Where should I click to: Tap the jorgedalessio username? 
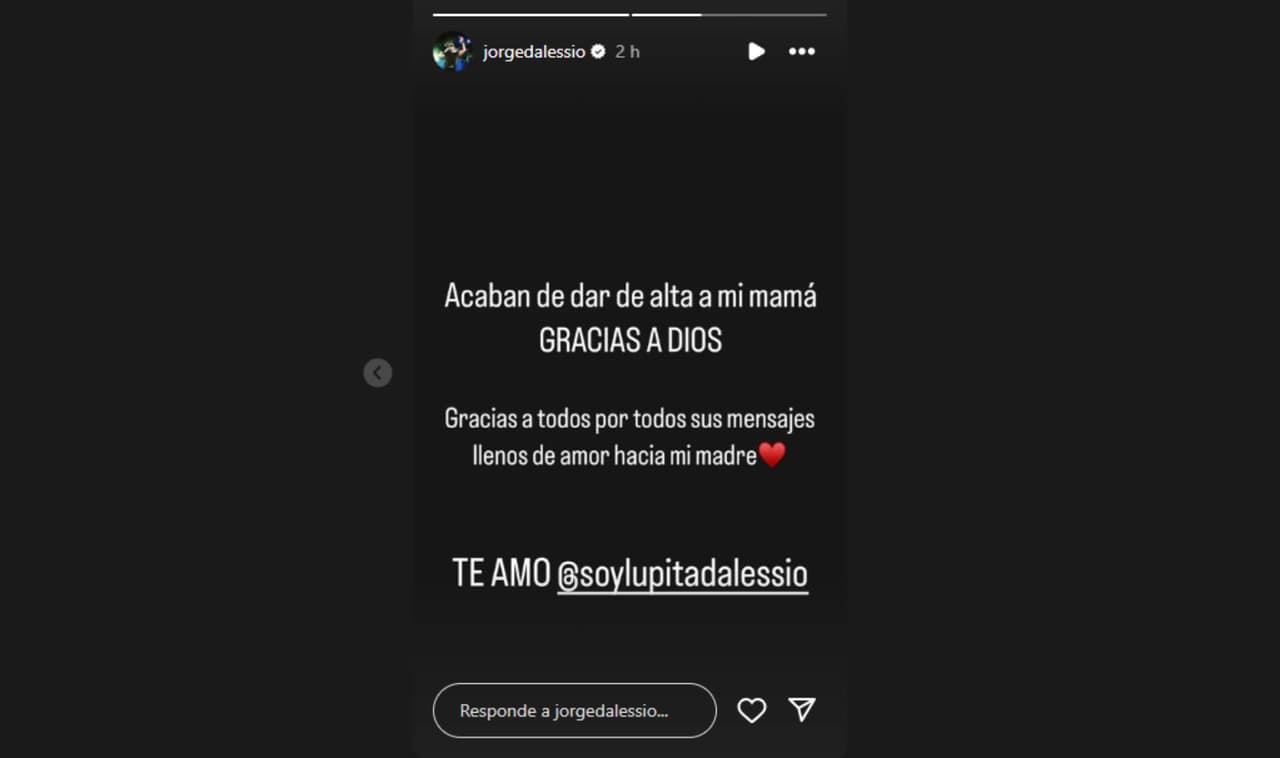(533, 52)
